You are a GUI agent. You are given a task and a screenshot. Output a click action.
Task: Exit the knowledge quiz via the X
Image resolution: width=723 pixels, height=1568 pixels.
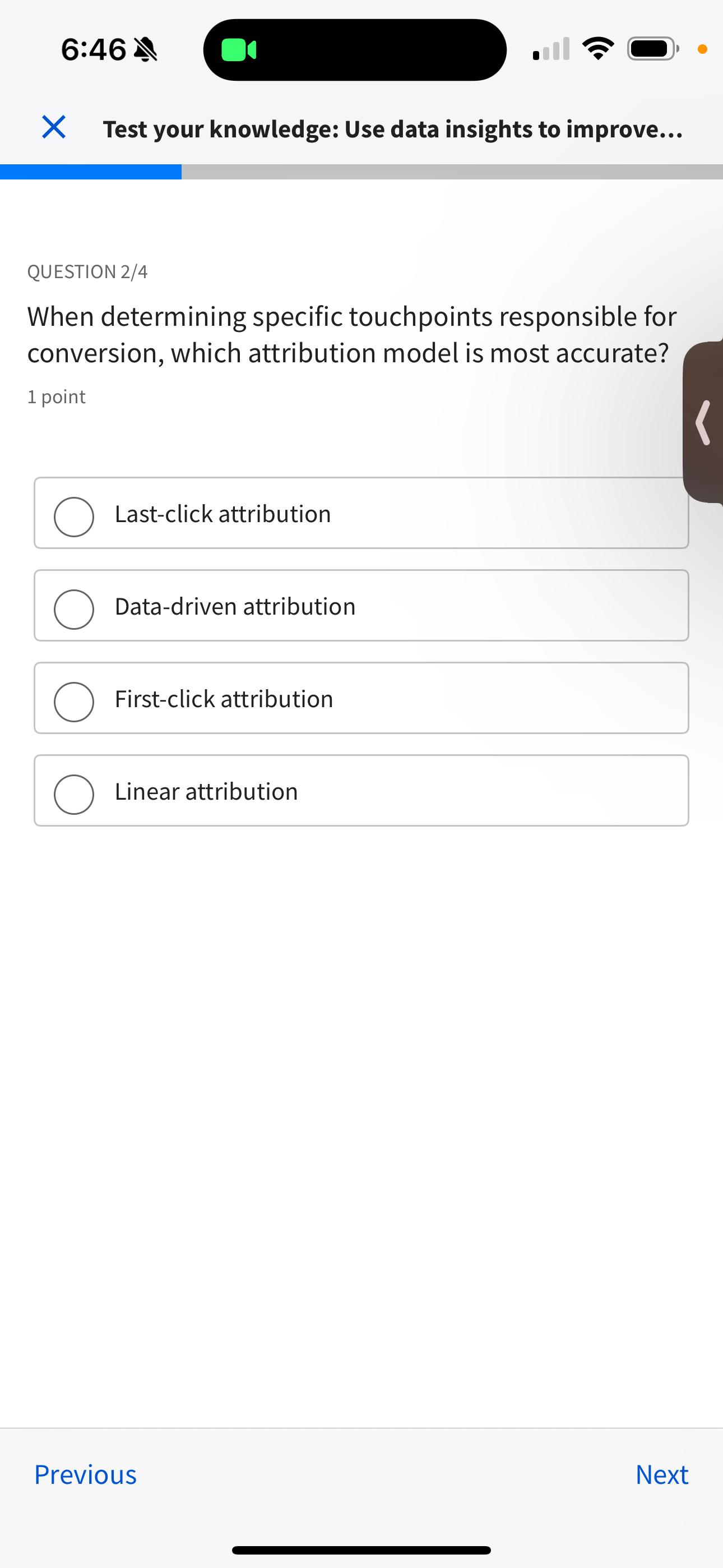[x=53, y=127]
